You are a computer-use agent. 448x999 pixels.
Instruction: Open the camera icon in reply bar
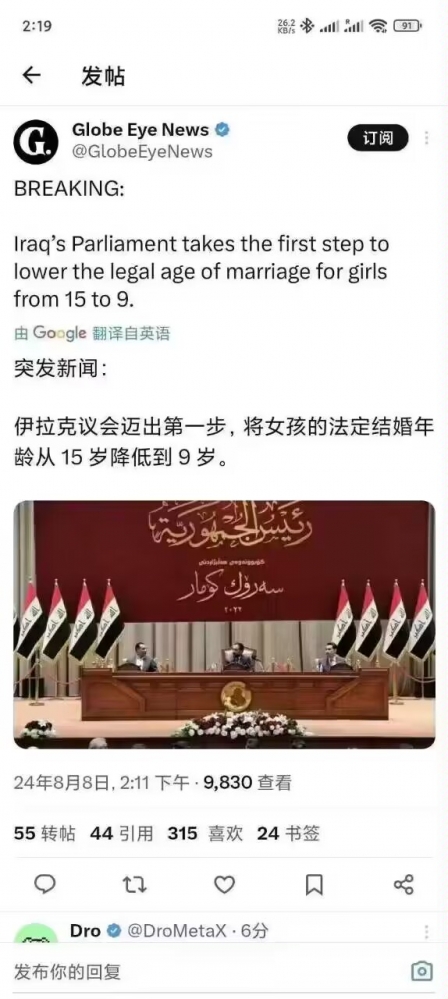422,971
